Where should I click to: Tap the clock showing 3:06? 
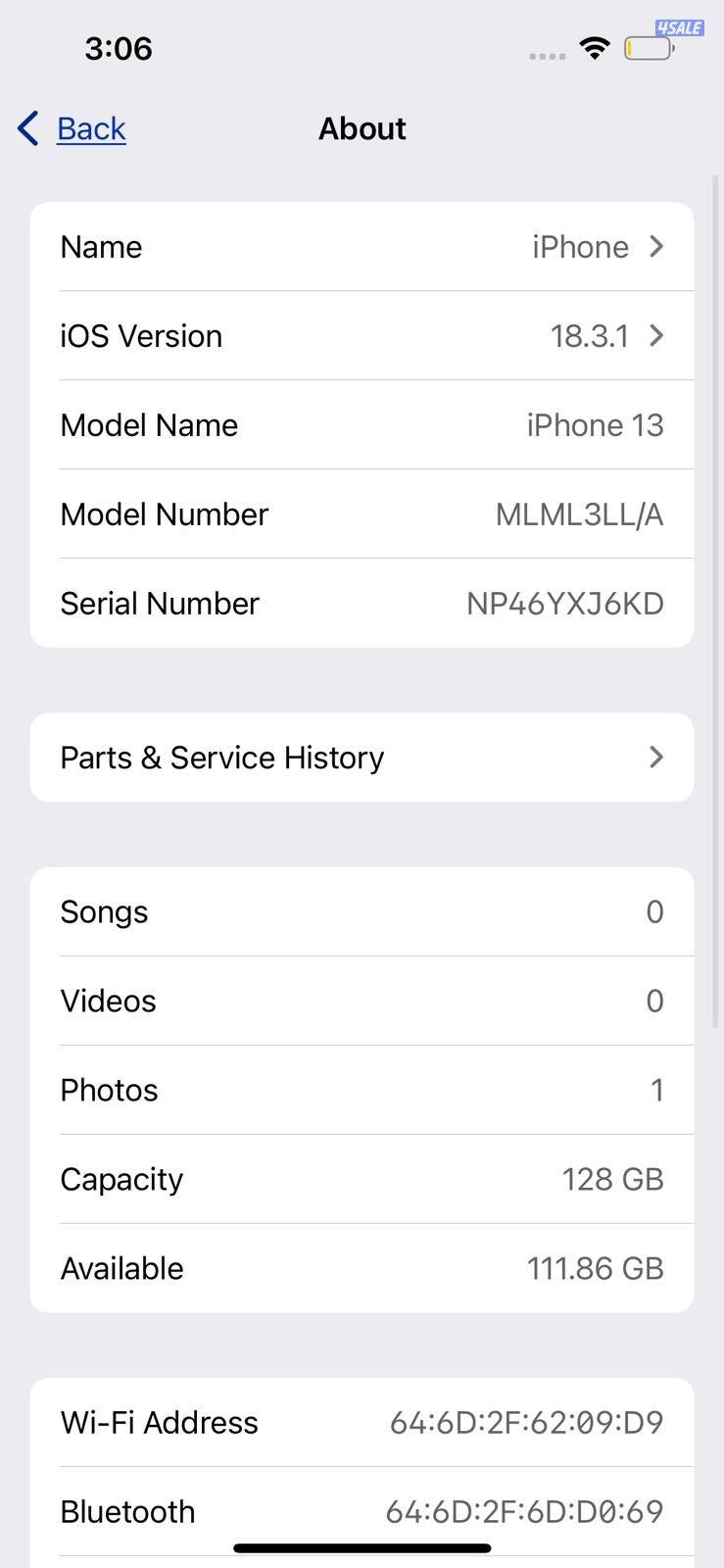(118, 47)
